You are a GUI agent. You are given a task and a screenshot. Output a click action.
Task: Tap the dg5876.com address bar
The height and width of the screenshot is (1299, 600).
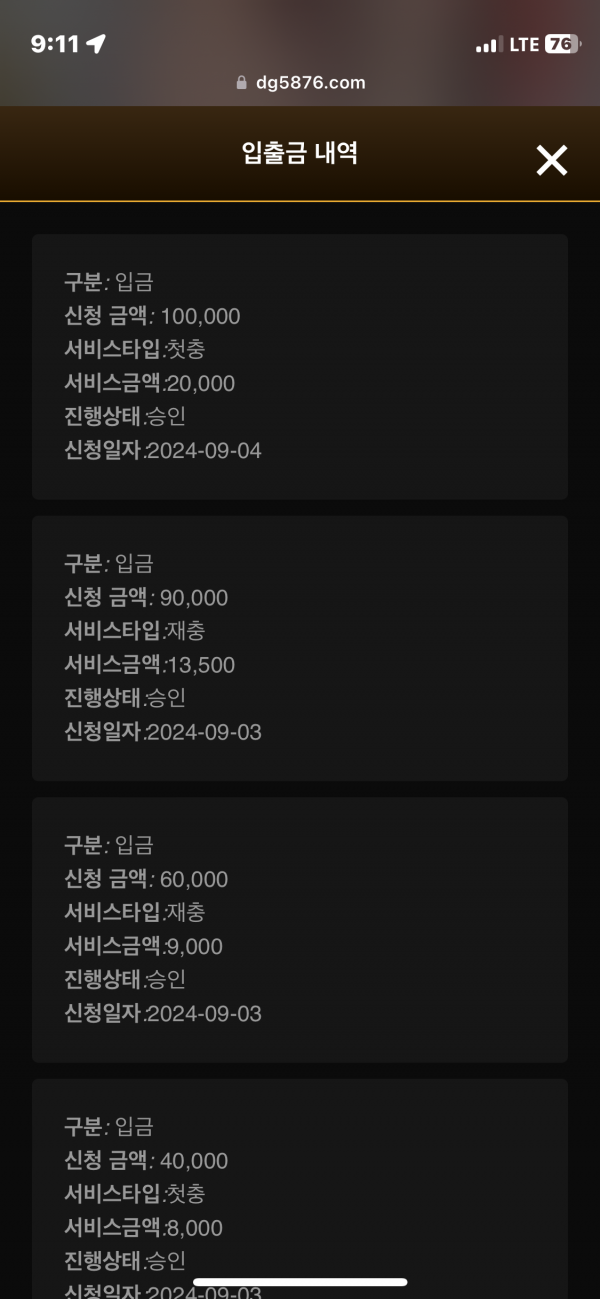click(300, 83)
